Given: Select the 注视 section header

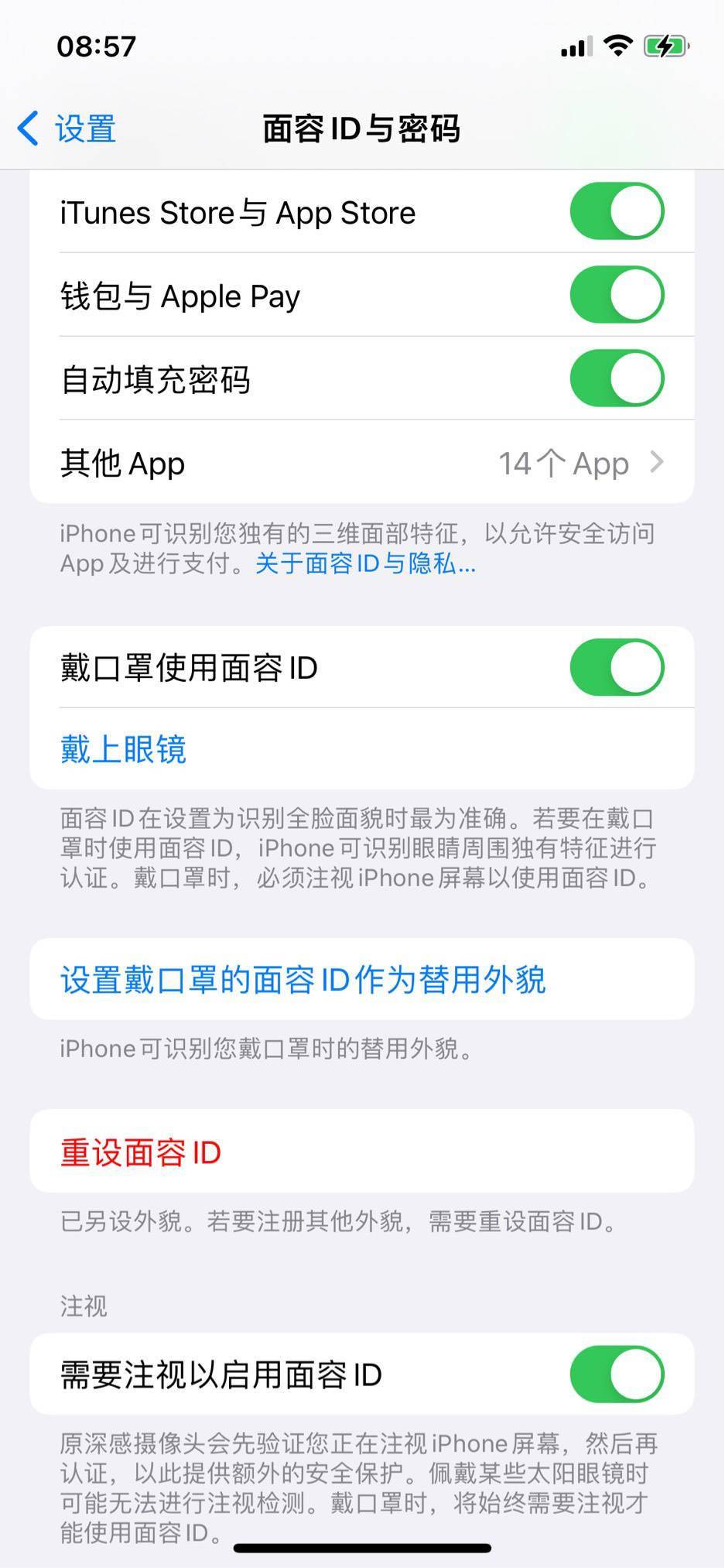Looking at the screenshot, I should [x=83, y=1306].
